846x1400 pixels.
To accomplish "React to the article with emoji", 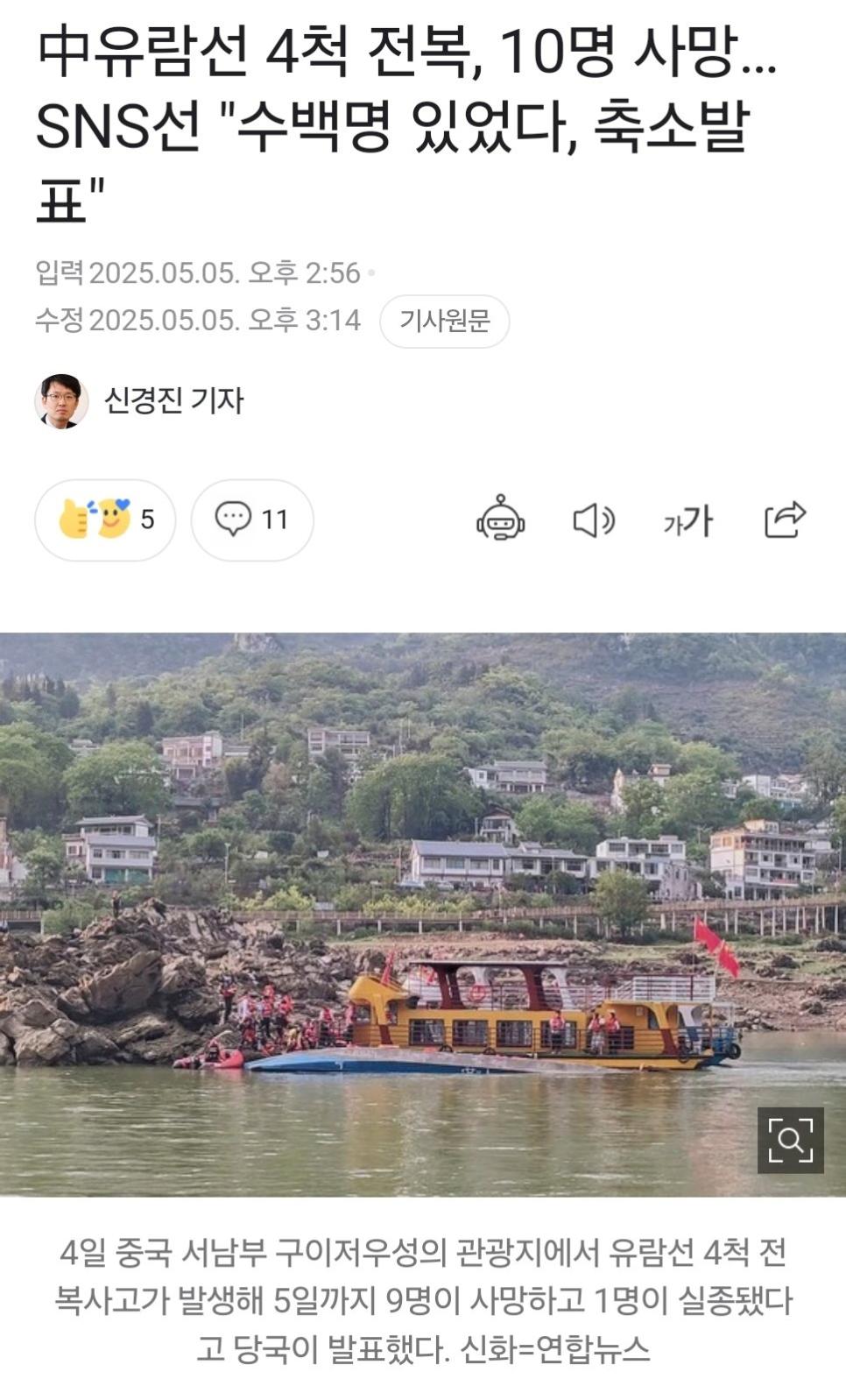I will pos(105,520).
